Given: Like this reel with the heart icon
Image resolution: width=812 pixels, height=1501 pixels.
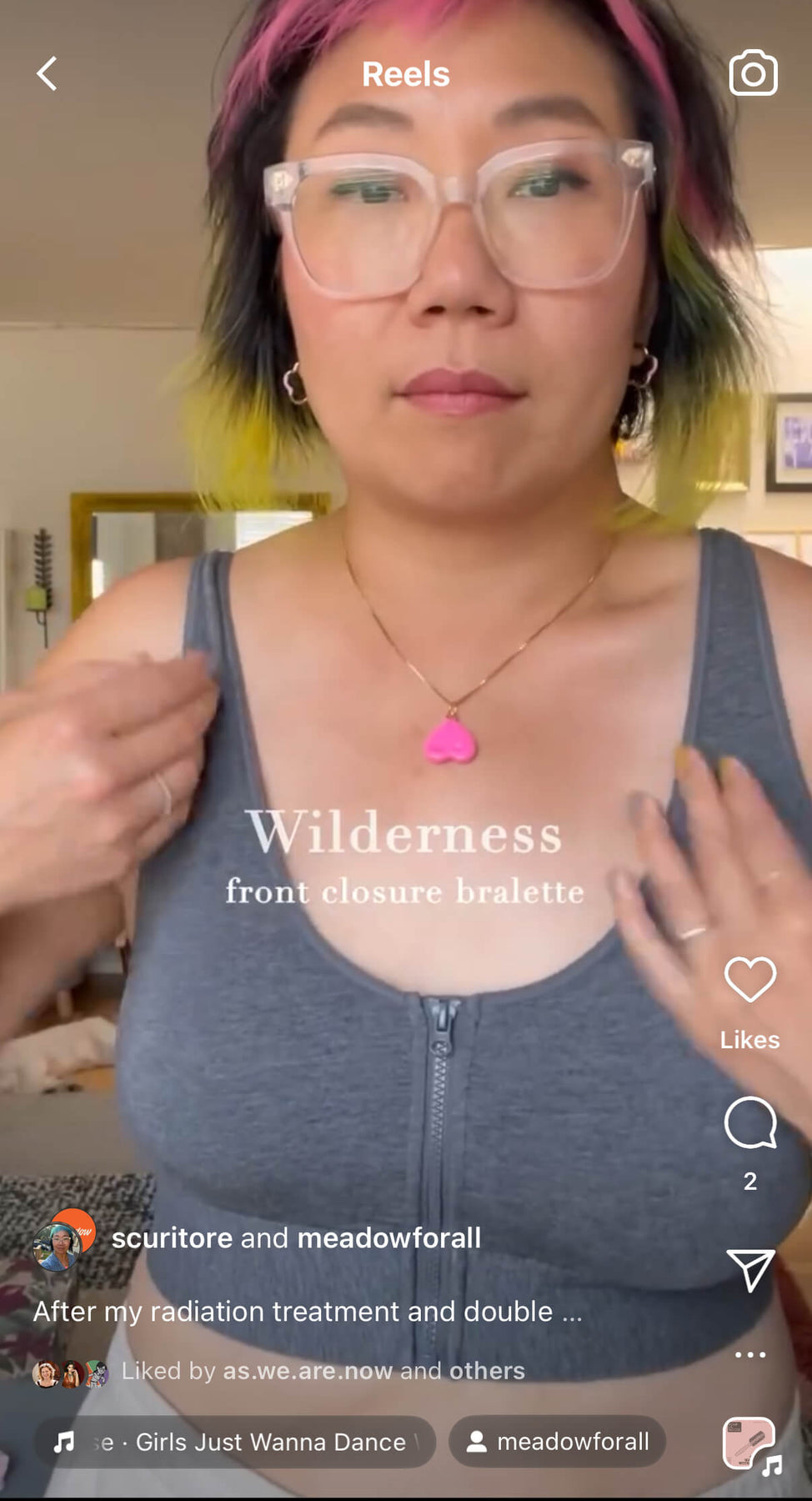Looking at the screenshot, I should (x=749, y=979).
